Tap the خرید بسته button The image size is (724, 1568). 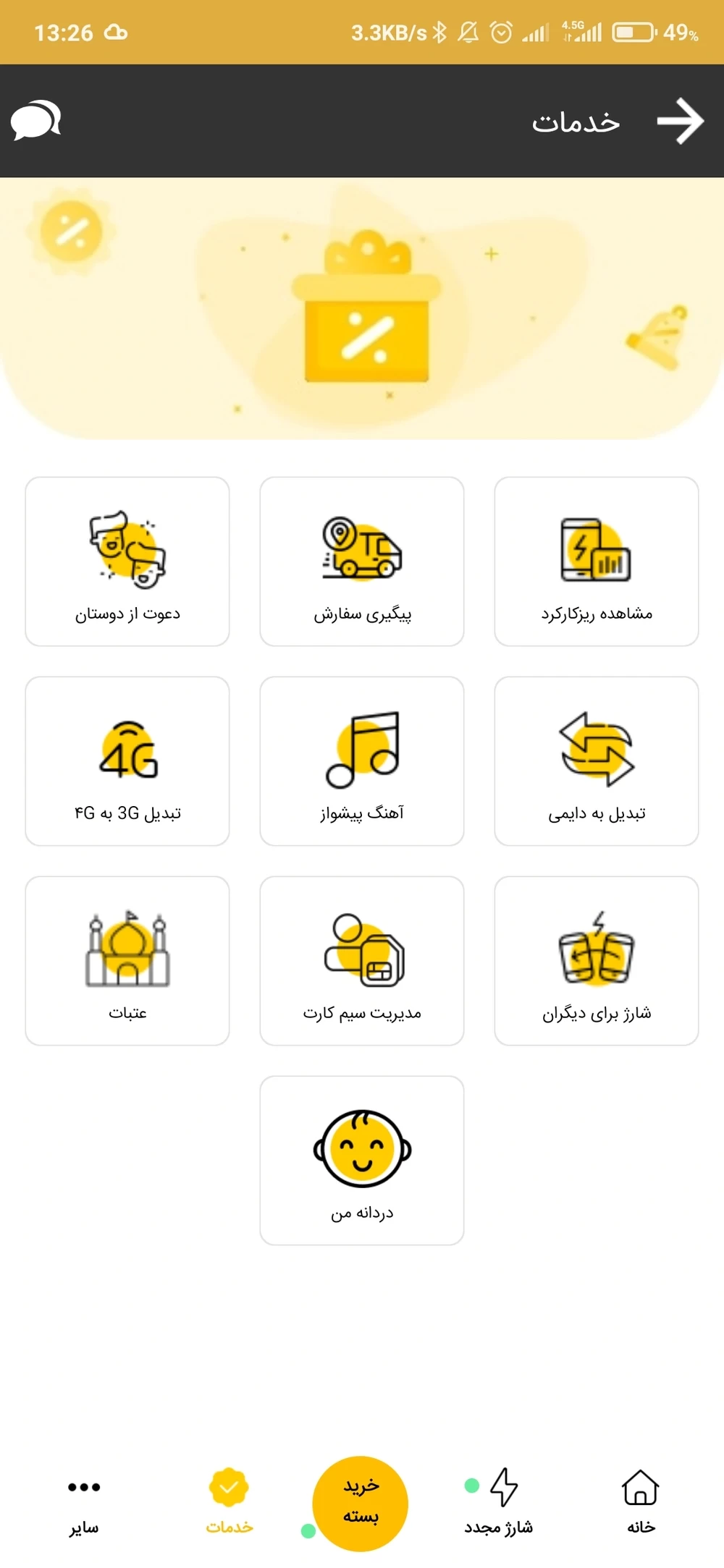(361, 1504)
